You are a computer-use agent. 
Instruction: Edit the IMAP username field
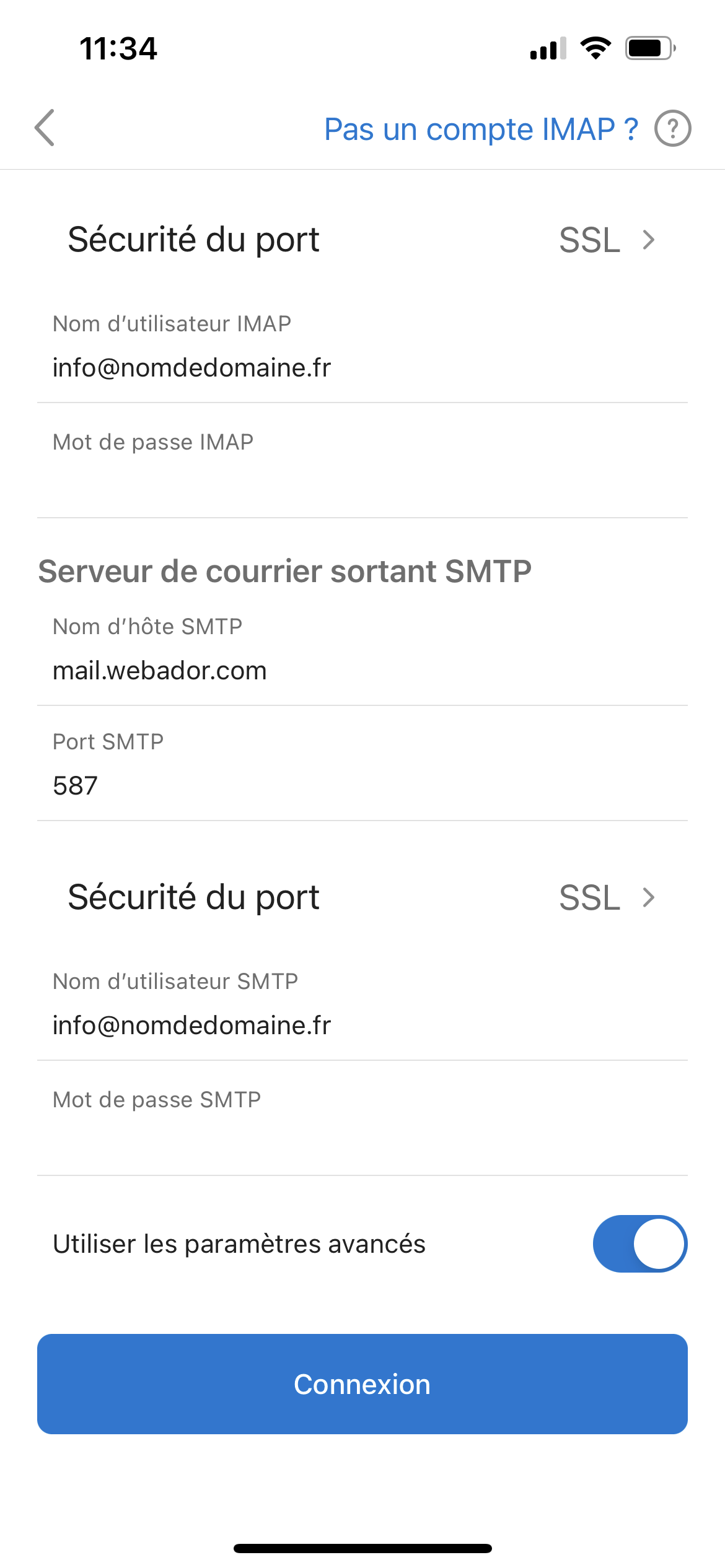(x=362, y=349)
